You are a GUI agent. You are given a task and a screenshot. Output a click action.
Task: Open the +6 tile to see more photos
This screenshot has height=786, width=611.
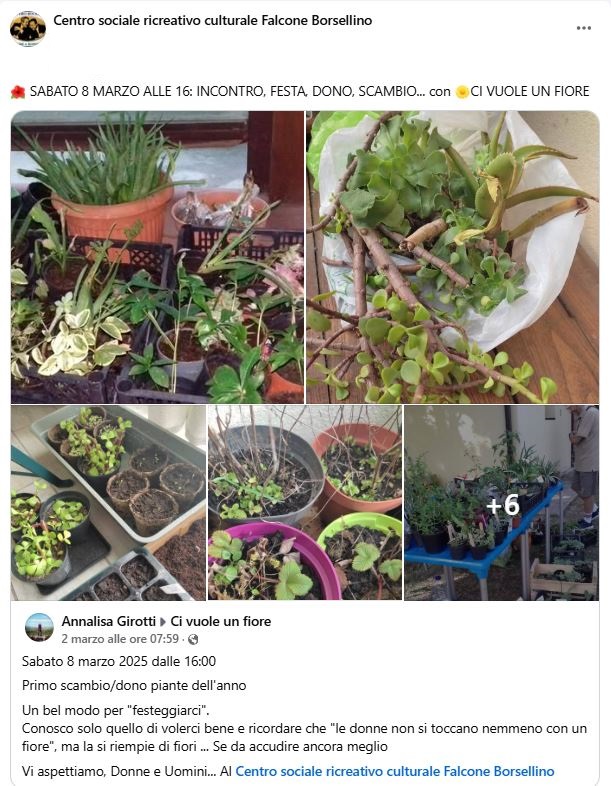tap(502, 502)
